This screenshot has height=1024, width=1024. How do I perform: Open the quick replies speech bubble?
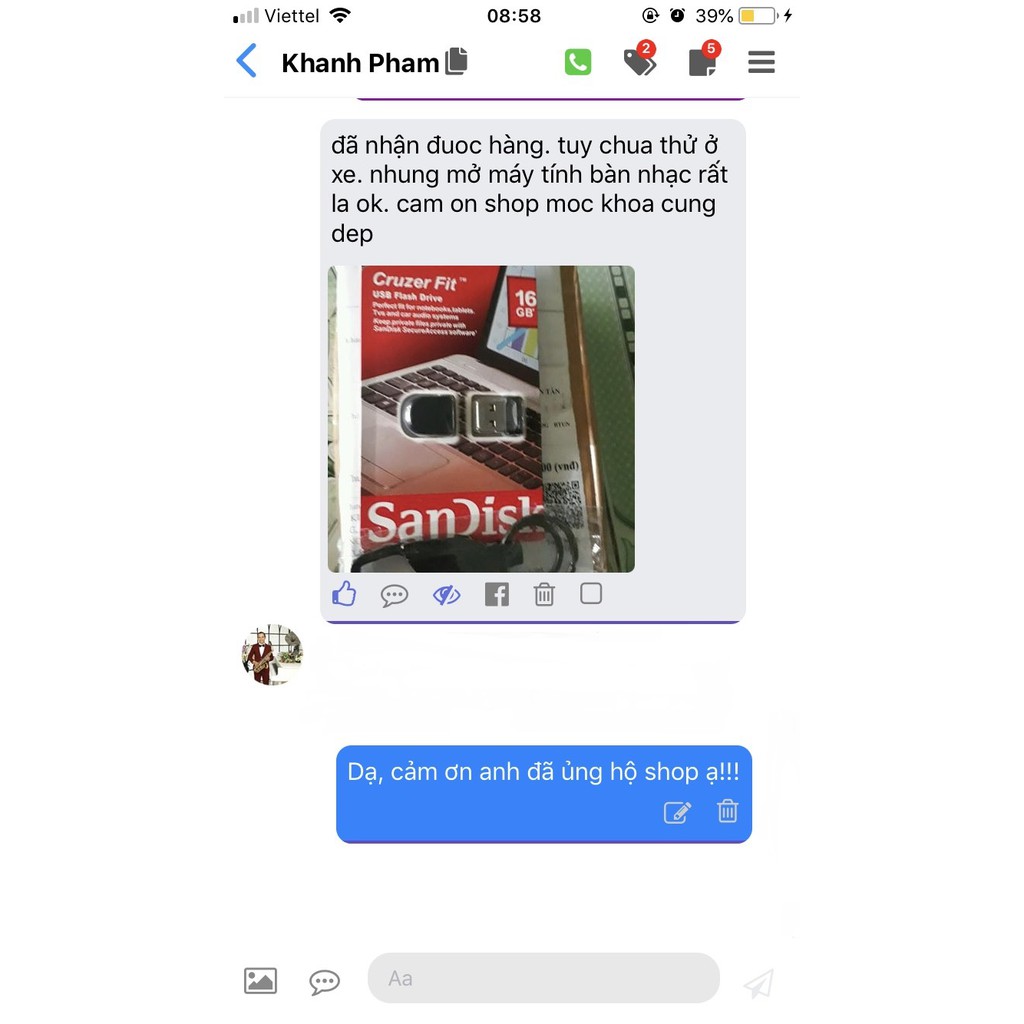pyautogui.click(x=324, y=981)
